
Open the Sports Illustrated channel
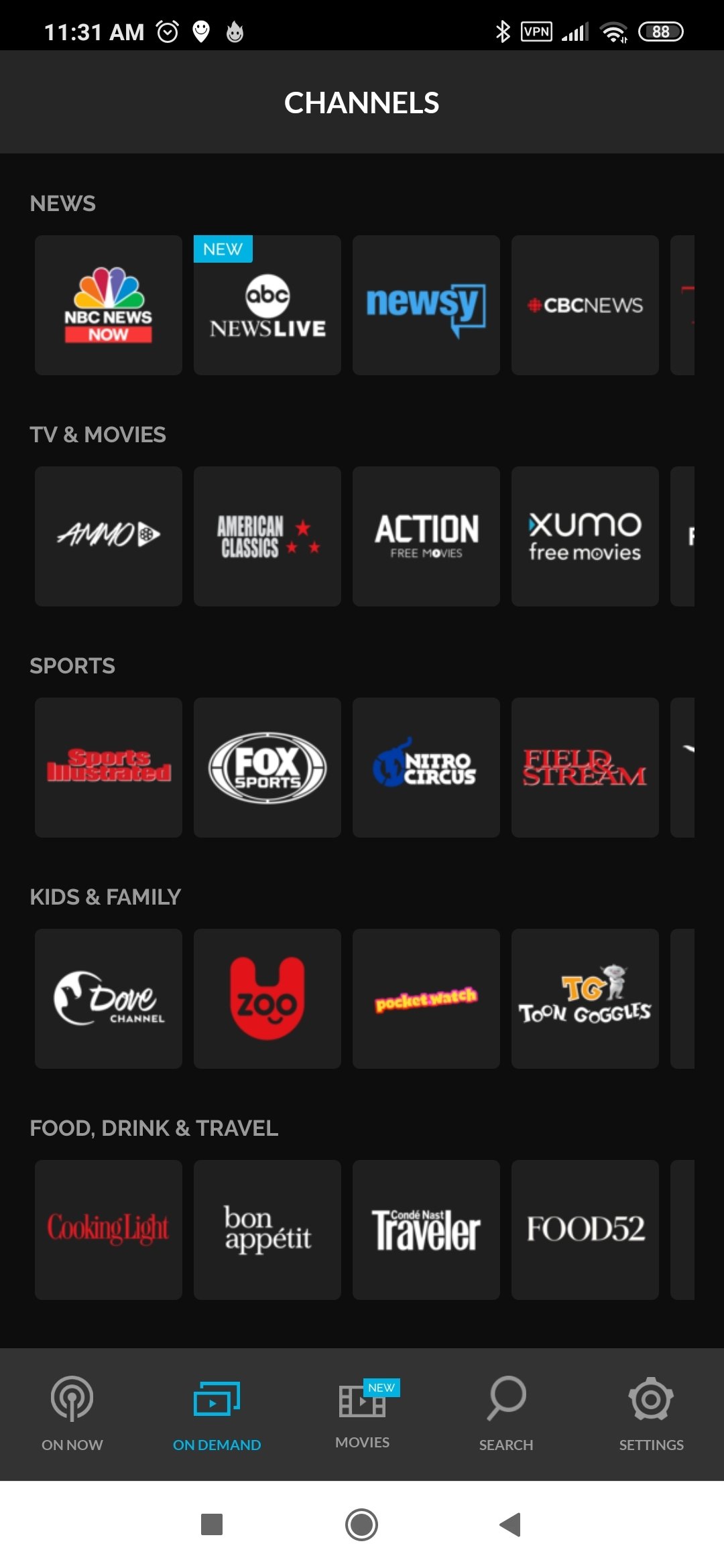tap(108, 767)
